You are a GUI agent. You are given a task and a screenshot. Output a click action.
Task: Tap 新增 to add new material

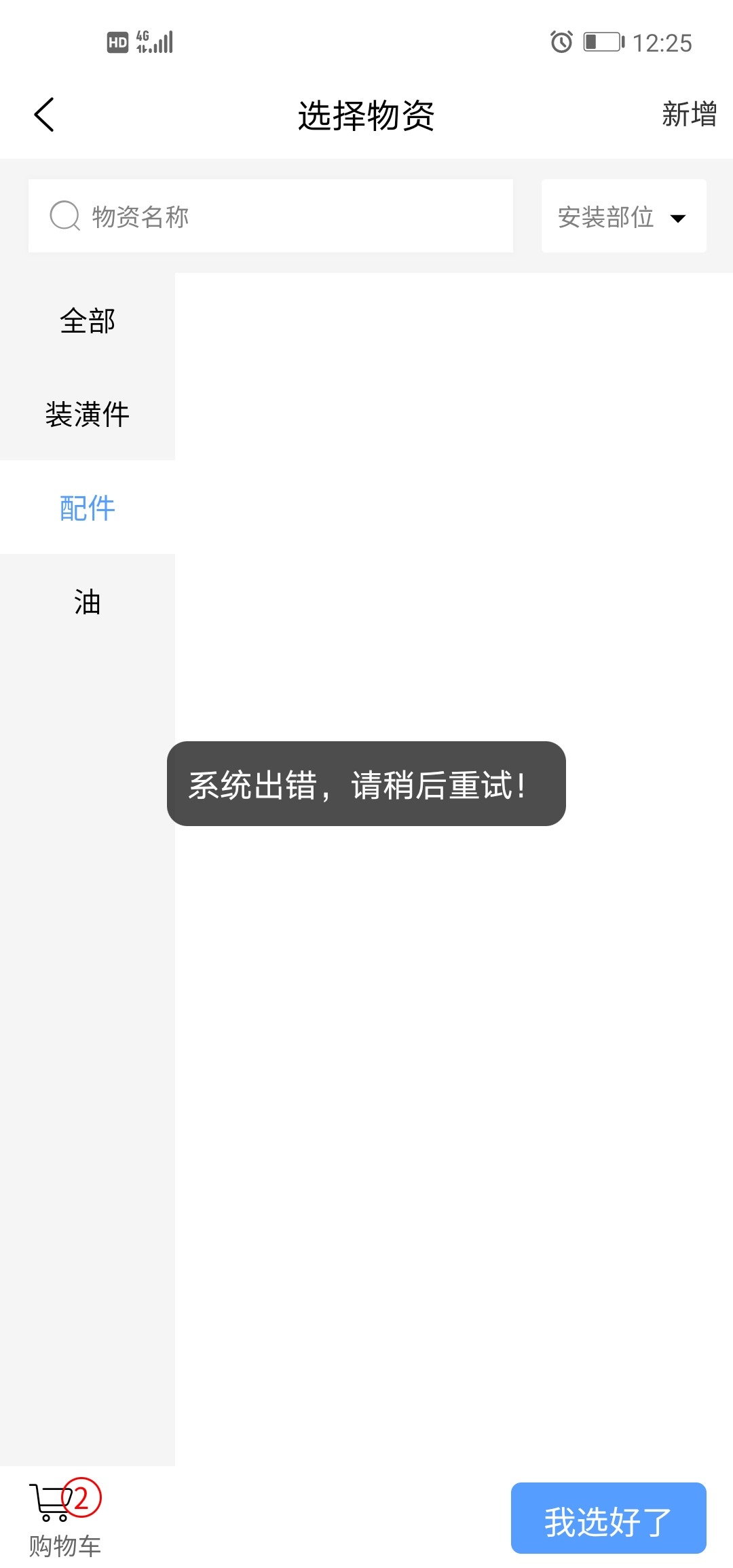[689, 115]
